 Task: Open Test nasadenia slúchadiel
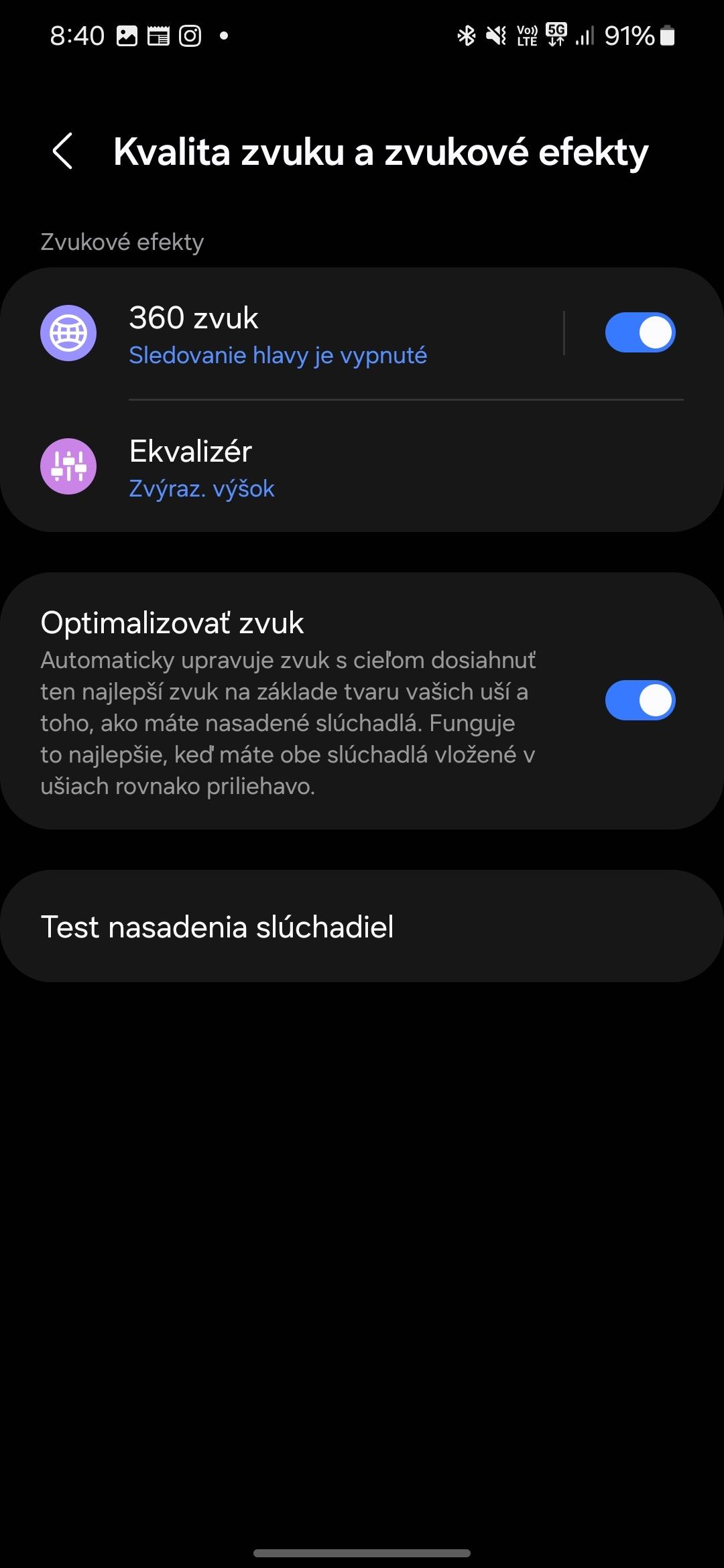[362, 927]
